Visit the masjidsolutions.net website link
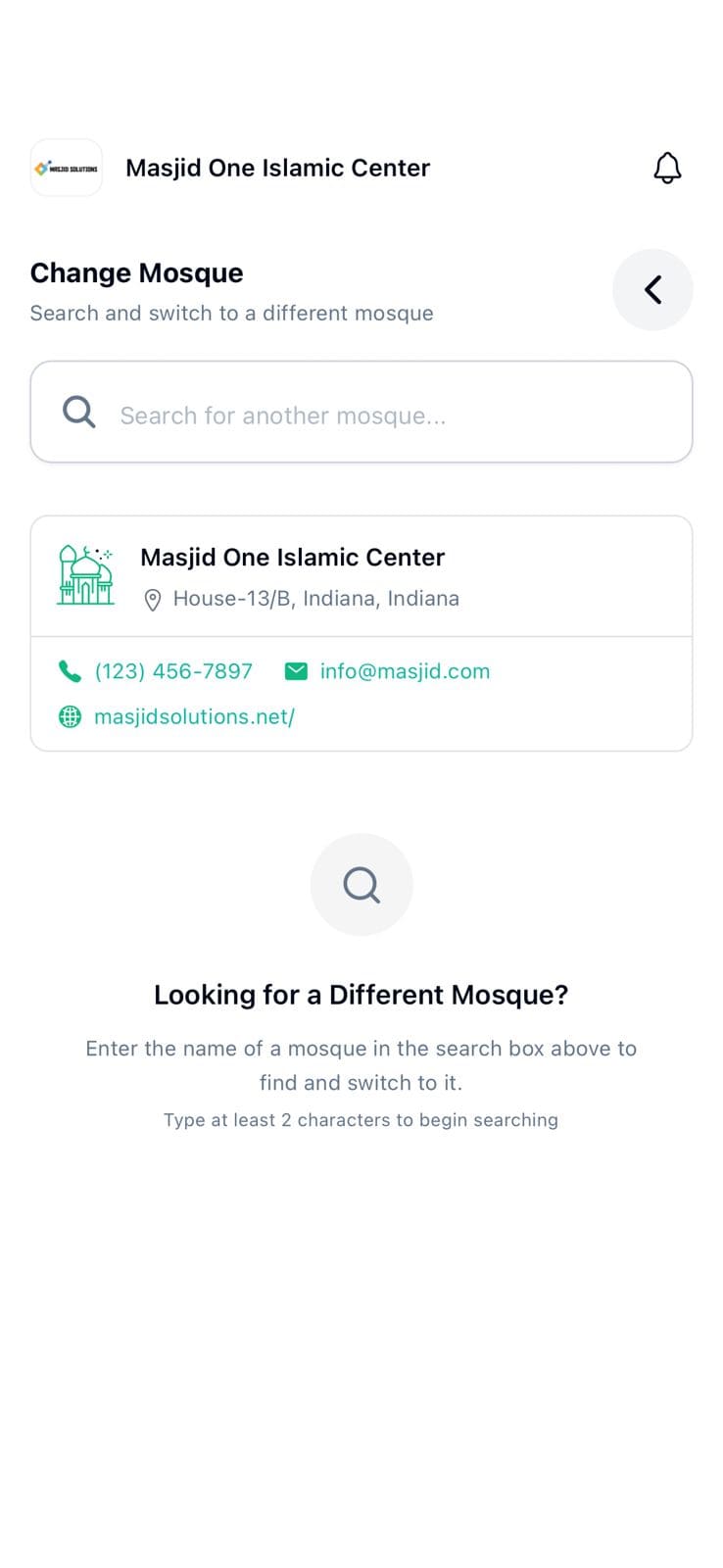This screenshot has height=1568, width=723. click(x=193, y=717)
